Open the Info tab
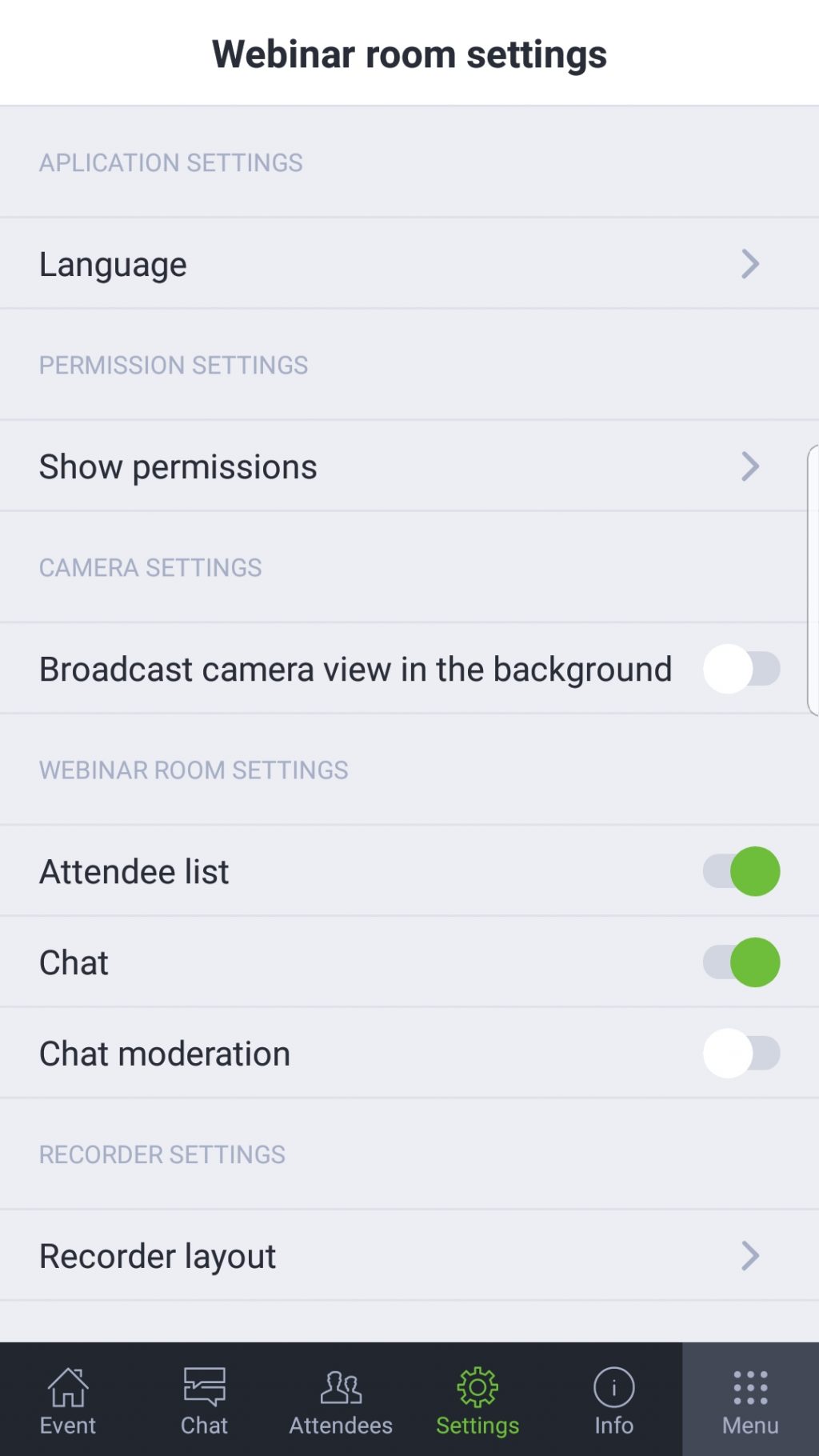819x1456 pixels. click(x=613, y=1400)
